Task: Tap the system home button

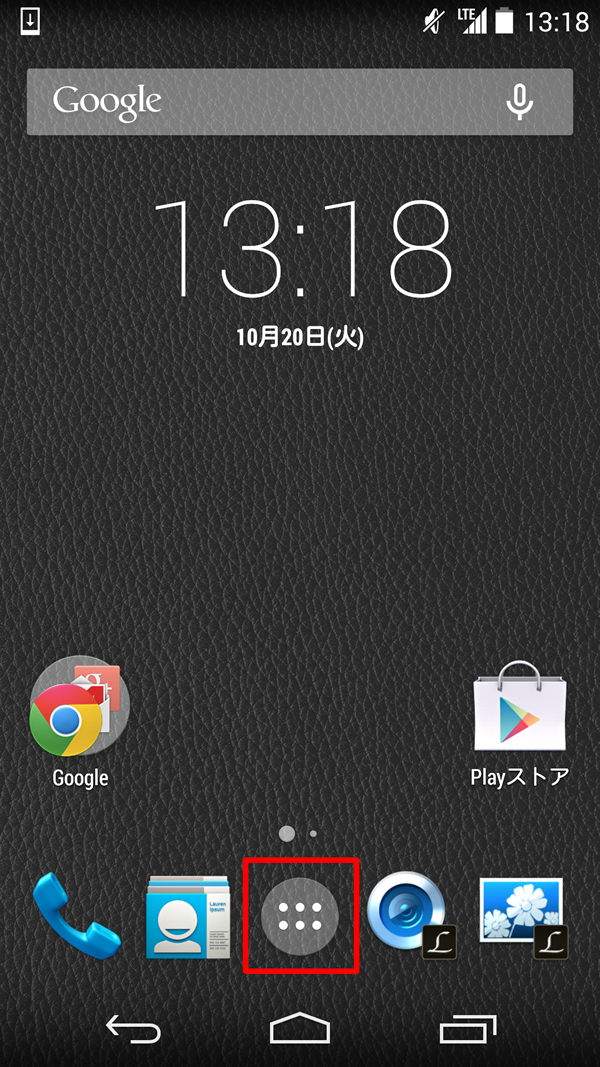Action: click(299, 1028)
